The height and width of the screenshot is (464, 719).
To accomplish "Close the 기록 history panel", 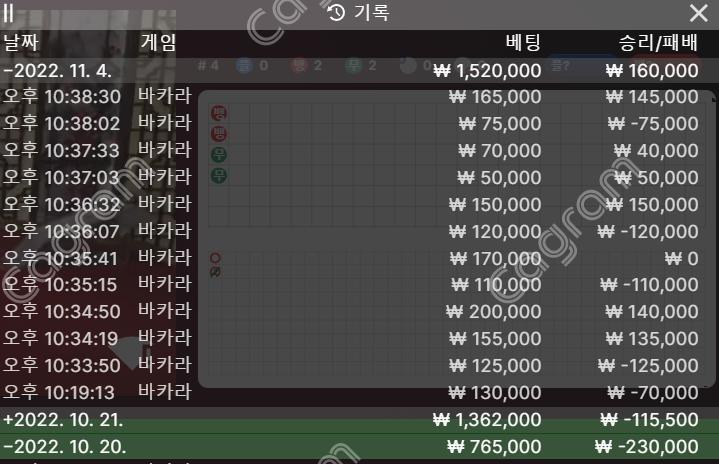I will (698, 13).
